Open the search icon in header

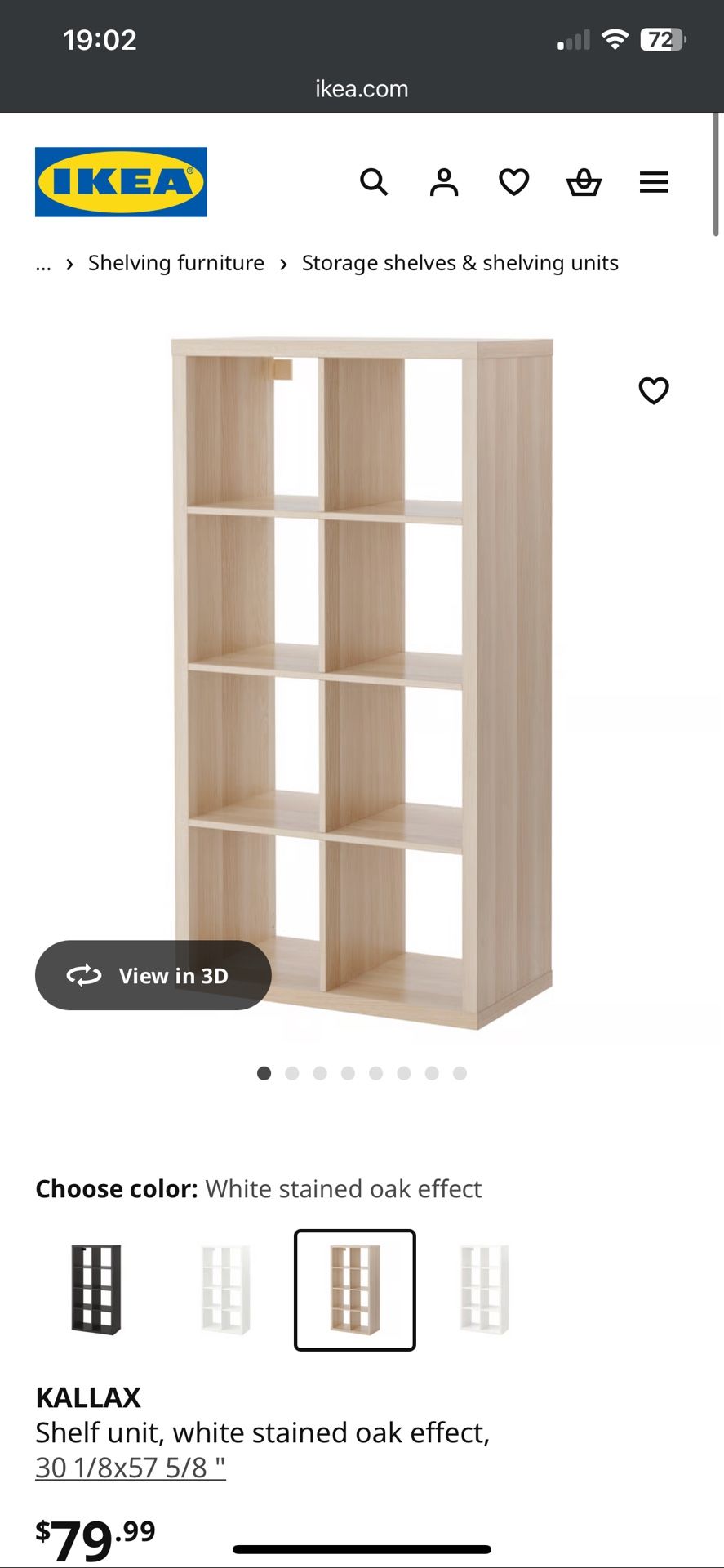coord(374,181)
